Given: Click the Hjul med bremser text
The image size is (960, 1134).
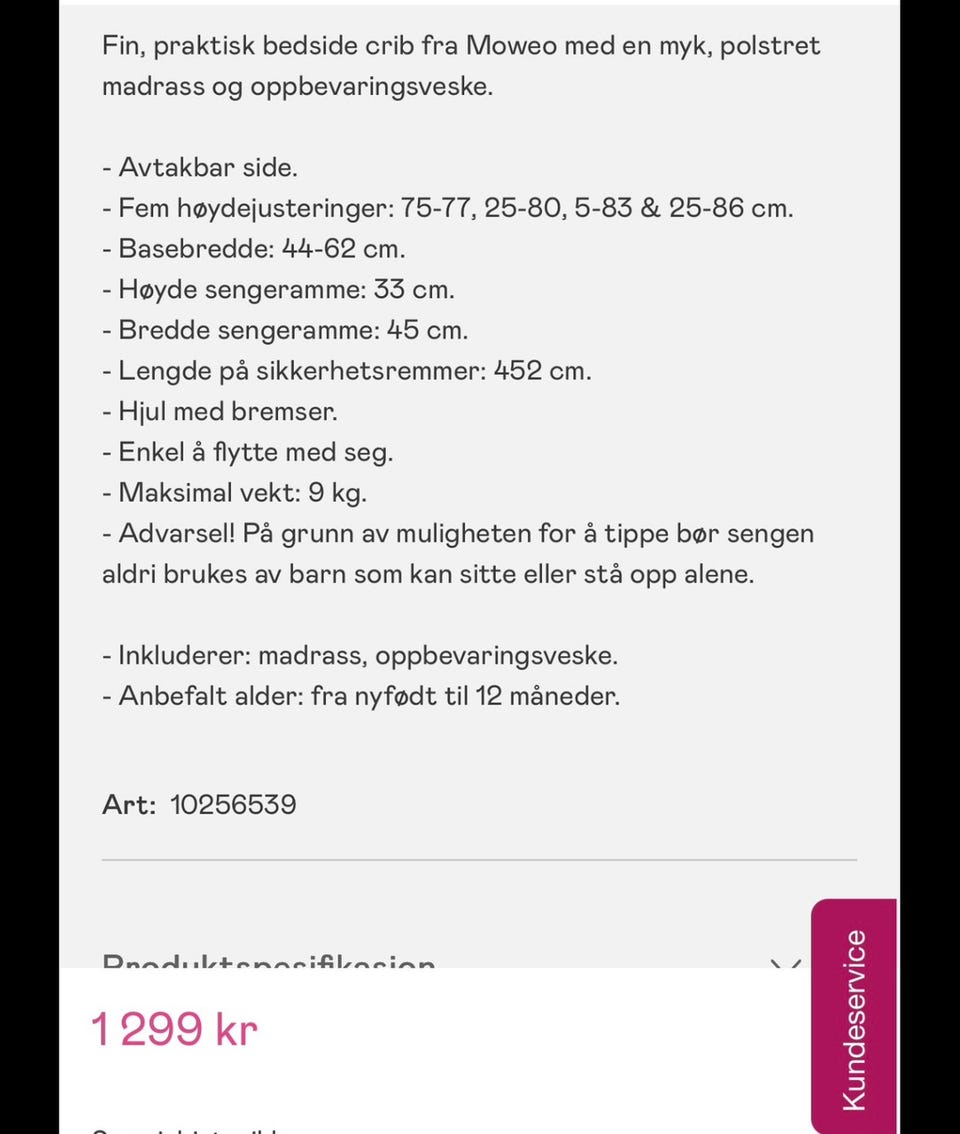Looking at the screenshot, I should (219, 411).
